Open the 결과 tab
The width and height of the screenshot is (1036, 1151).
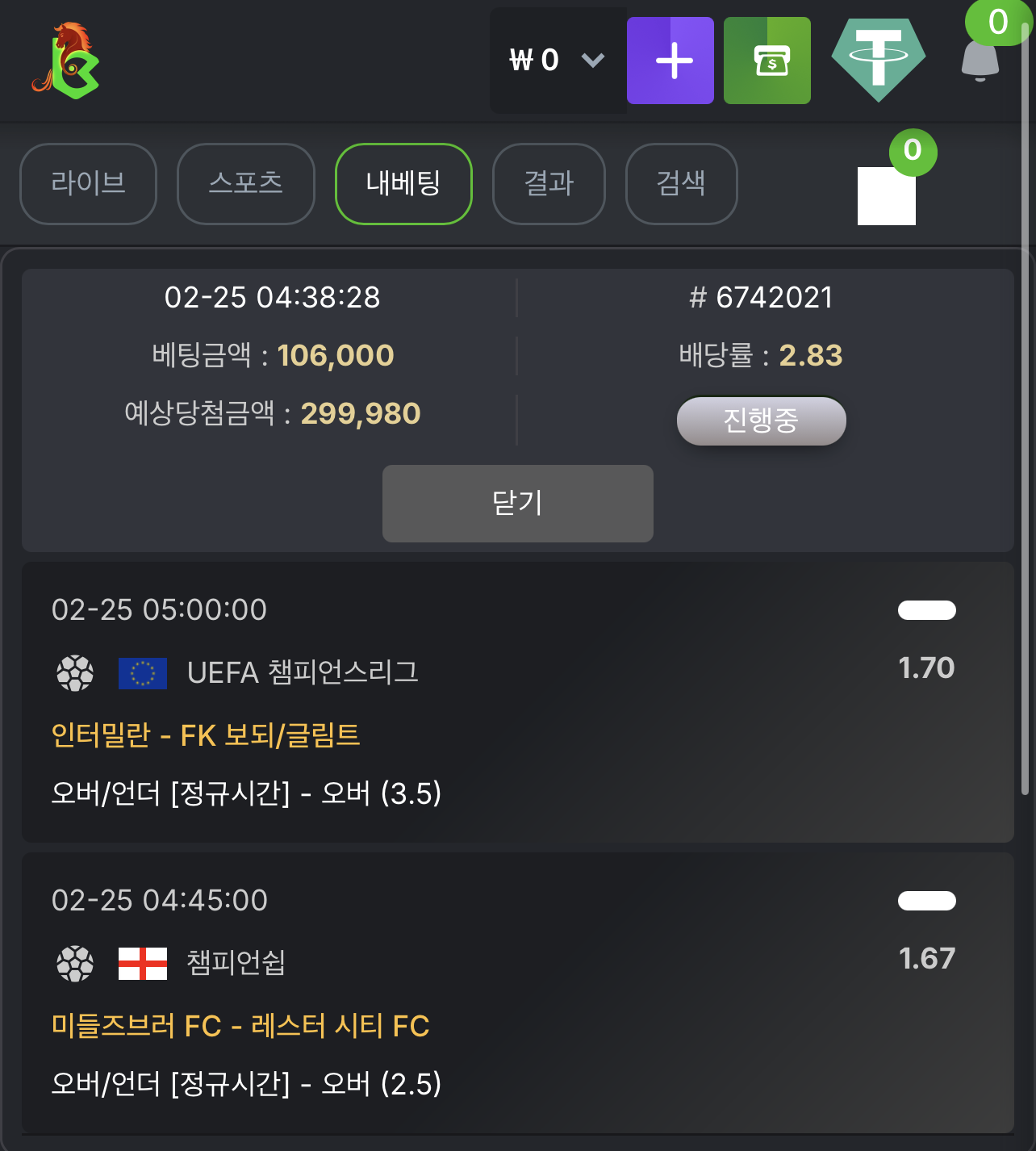pos(549,184)
